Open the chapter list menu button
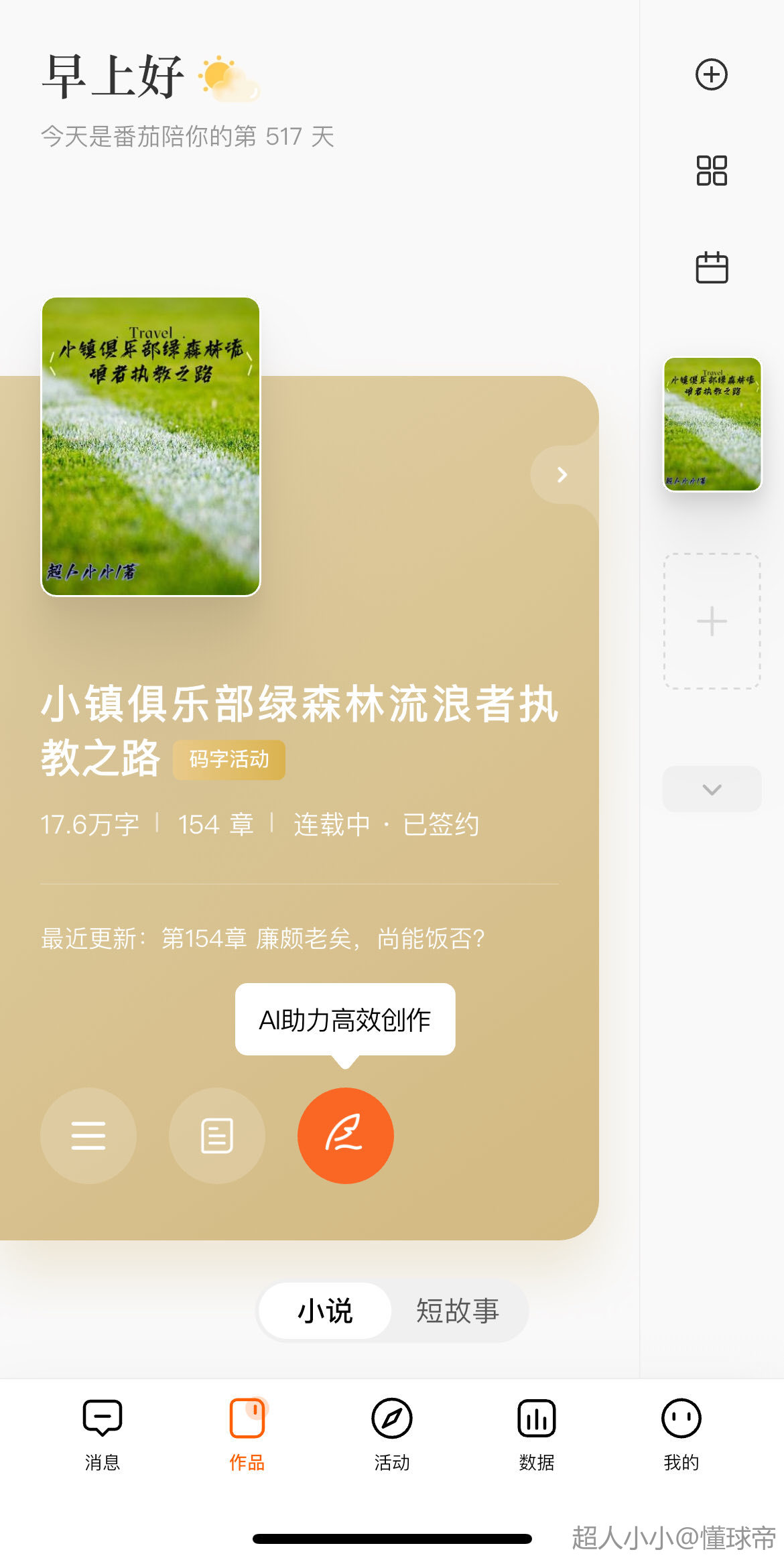Screen dimensions: 784x1560 pyautogui.click(x=88, y=1135)
